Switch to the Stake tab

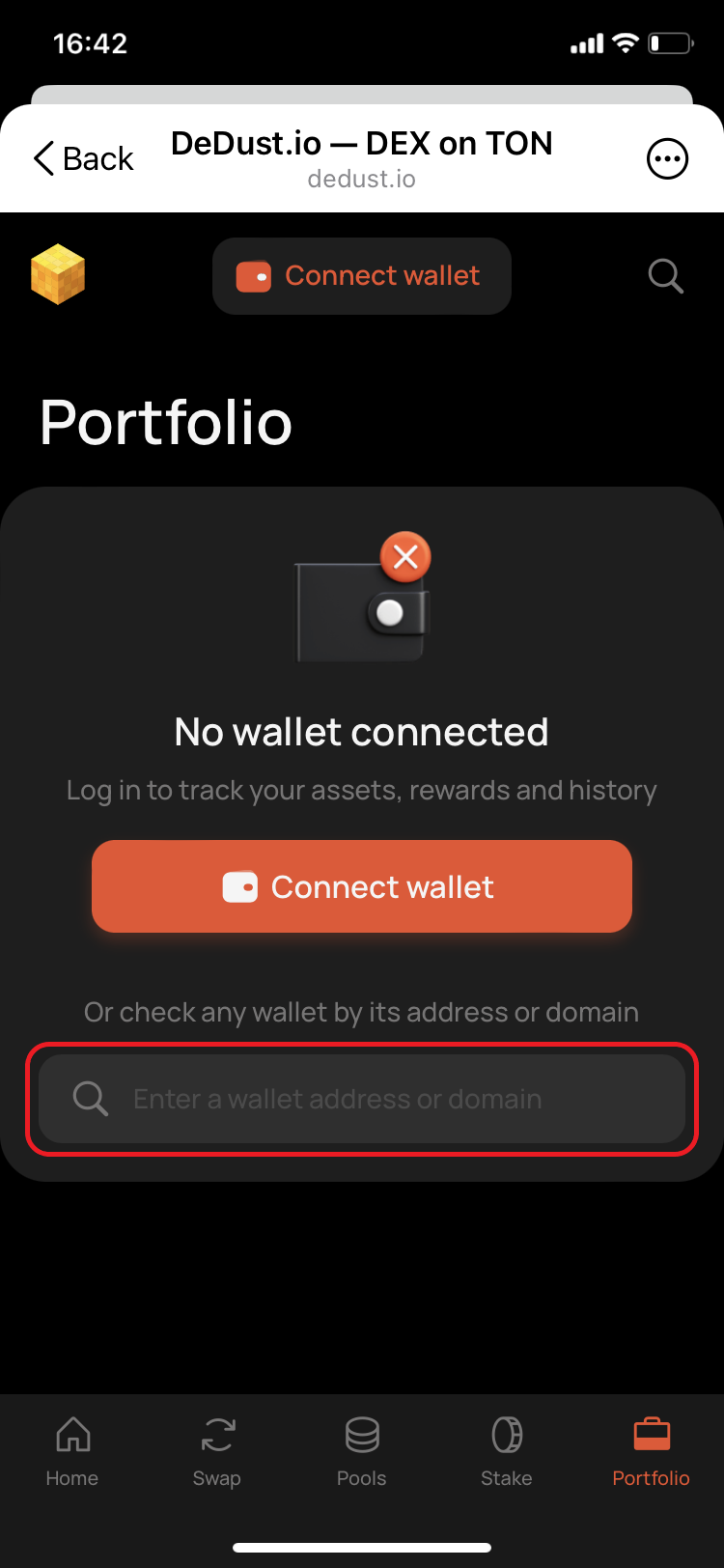[x=507, y=1451]
